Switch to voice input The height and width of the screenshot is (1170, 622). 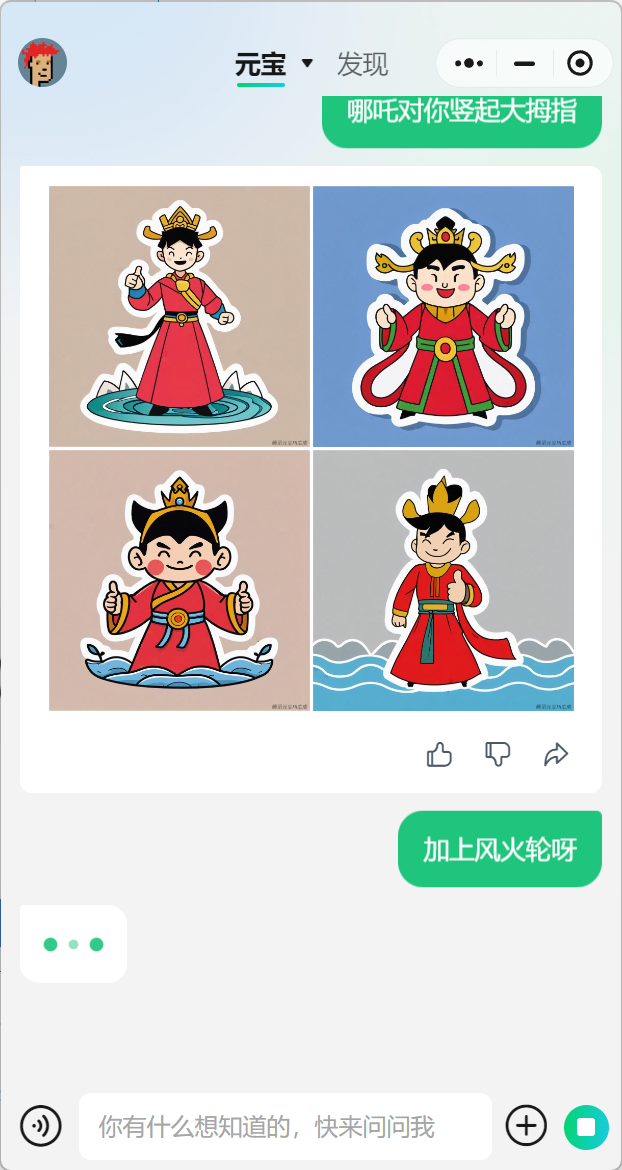pos(41,1126)
